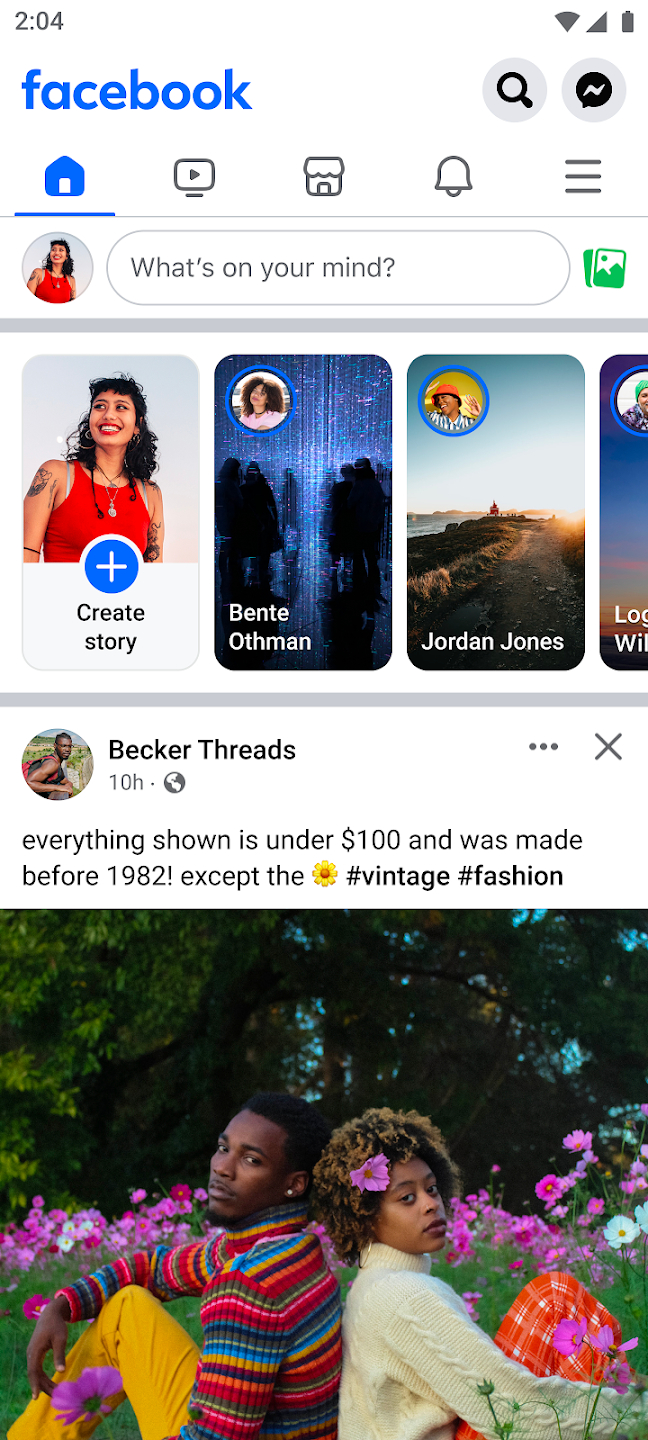Go to the Marketplace tab
The height and width of the screenshot is (1440, 648).
(324, 177)
